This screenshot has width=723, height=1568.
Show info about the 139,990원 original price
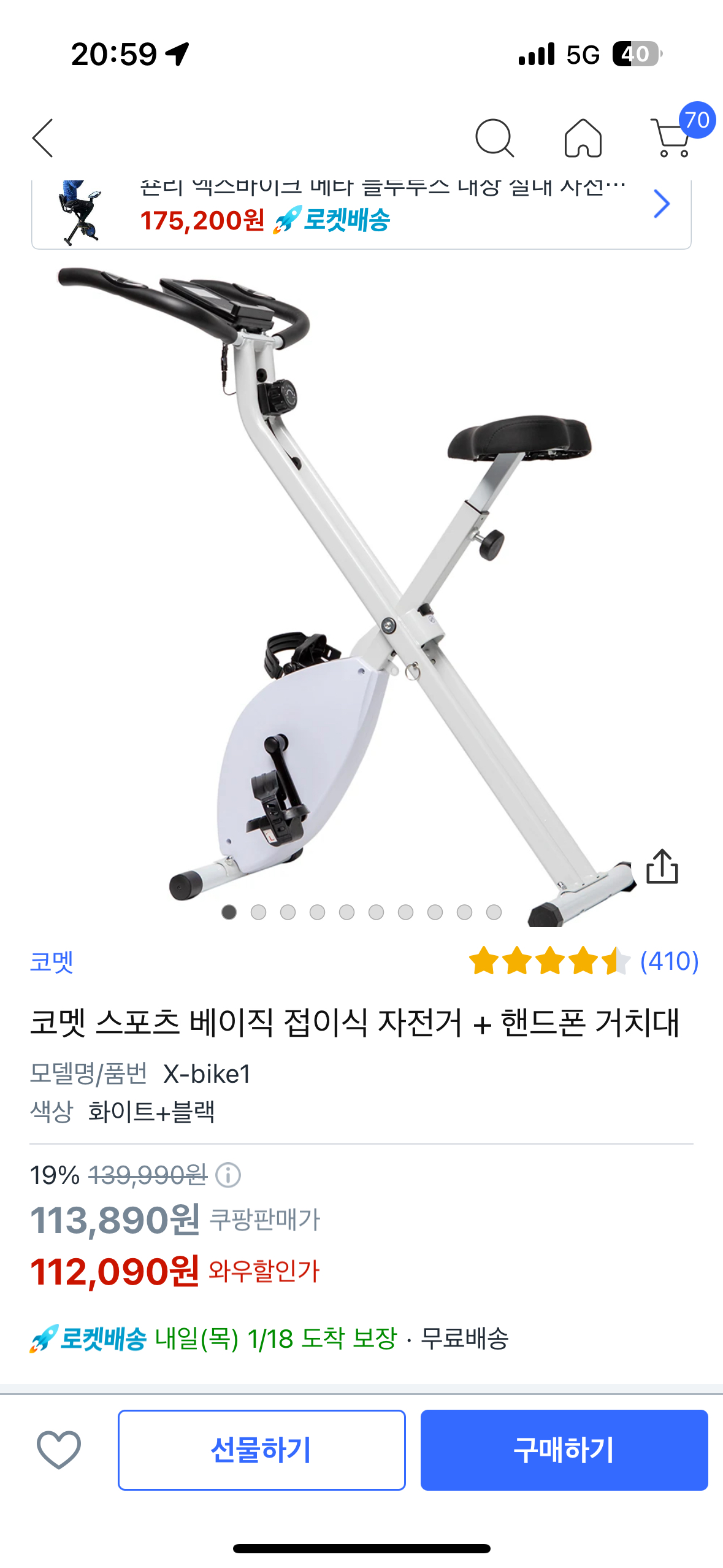pos(228,1175)
